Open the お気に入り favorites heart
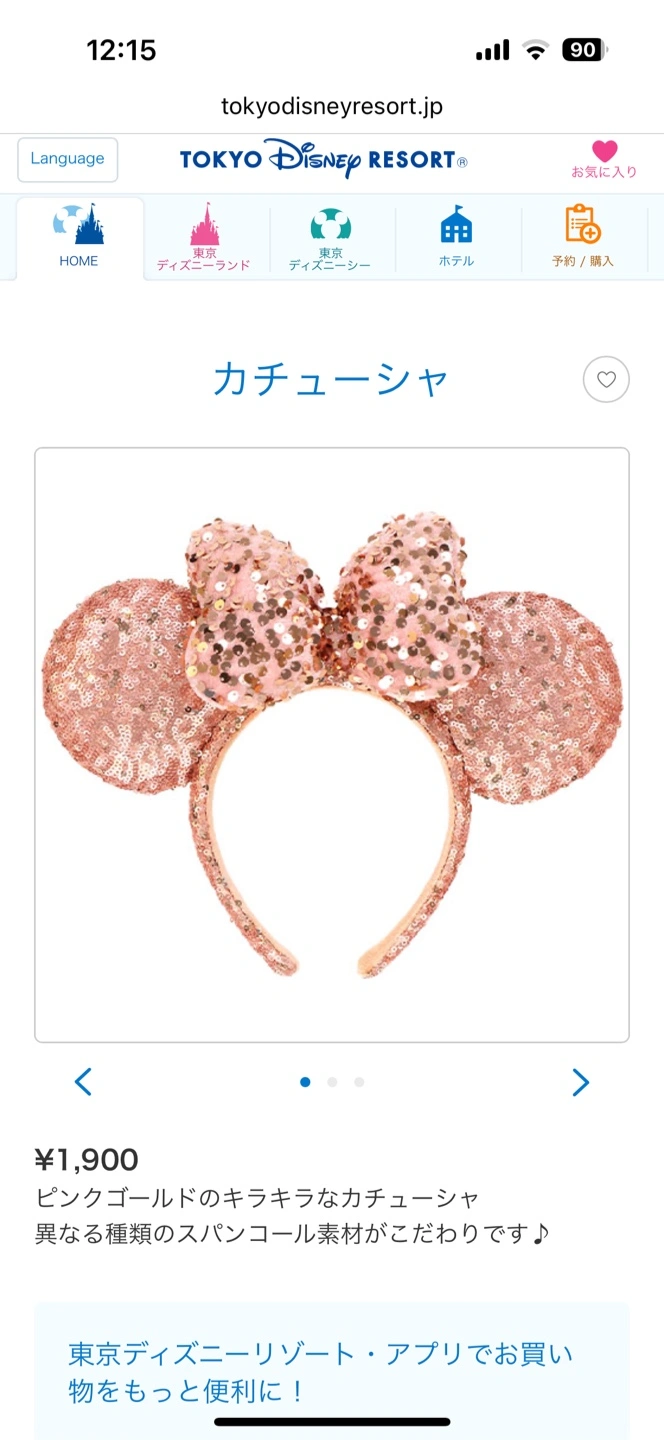 pyautogui.click(x=604, y=158)
